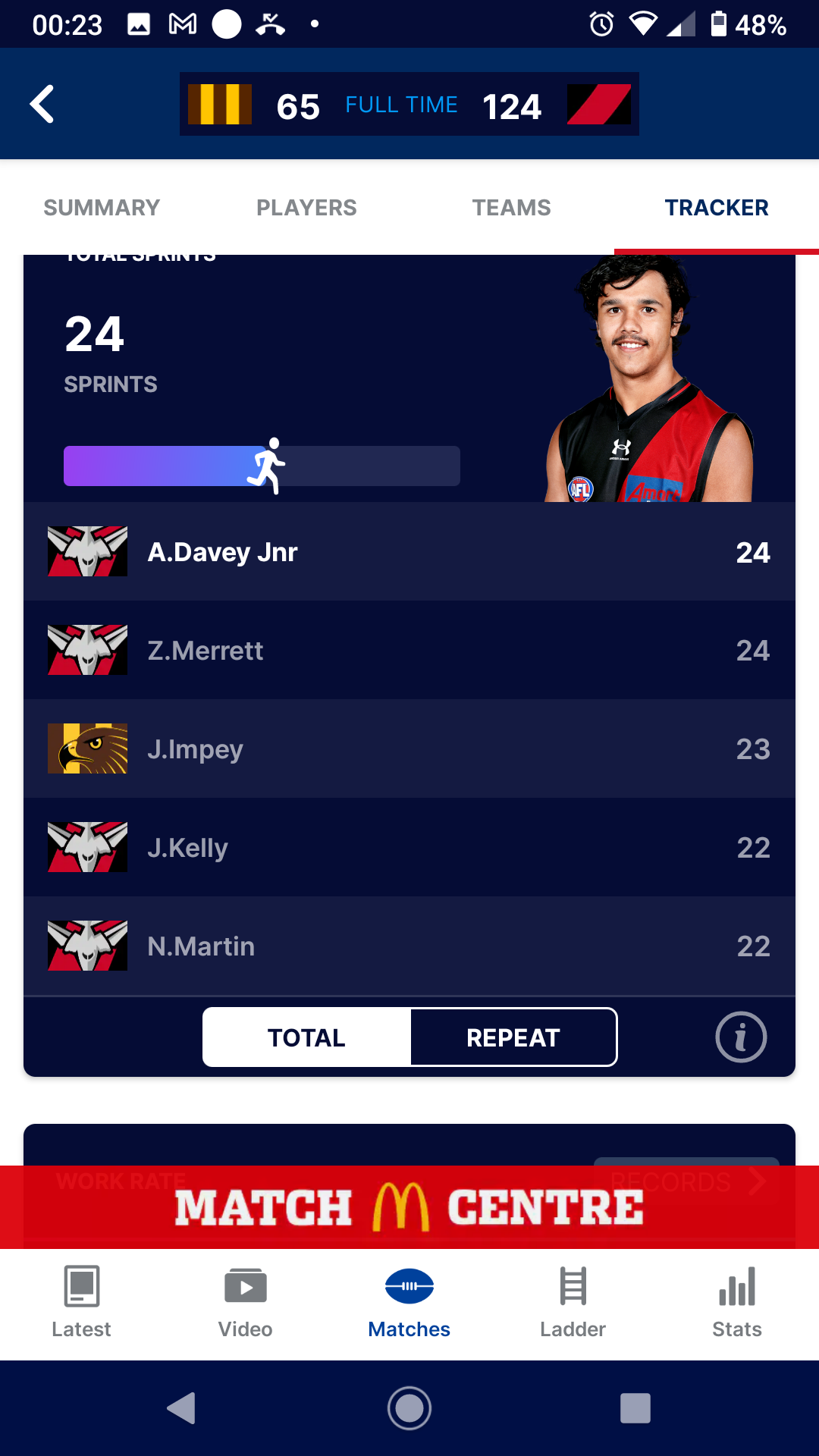The width and height of the screenshot is (819, 1456).
Task: Choose the N.Martin row
Action: coord(409,946)
